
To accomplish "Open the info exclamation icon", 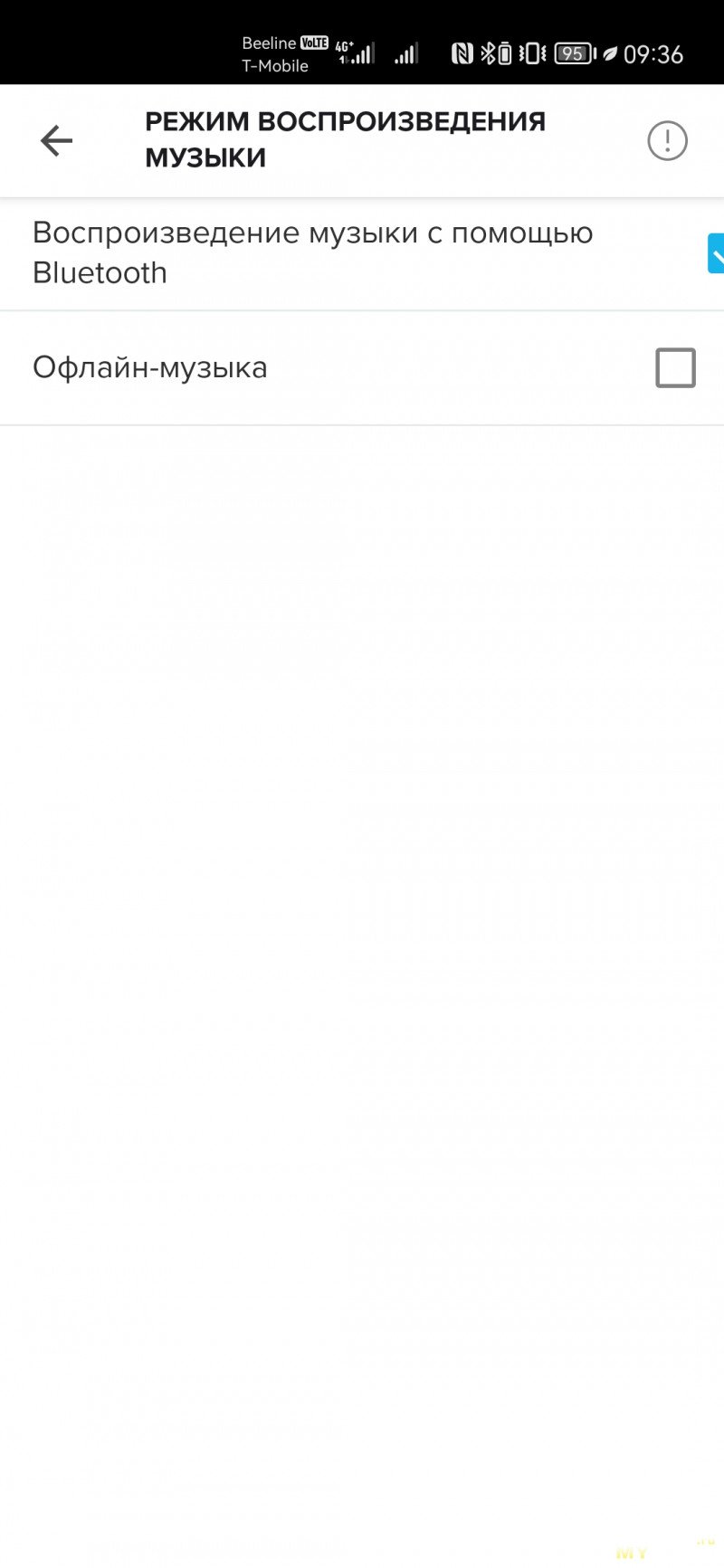I will [668, 140].
